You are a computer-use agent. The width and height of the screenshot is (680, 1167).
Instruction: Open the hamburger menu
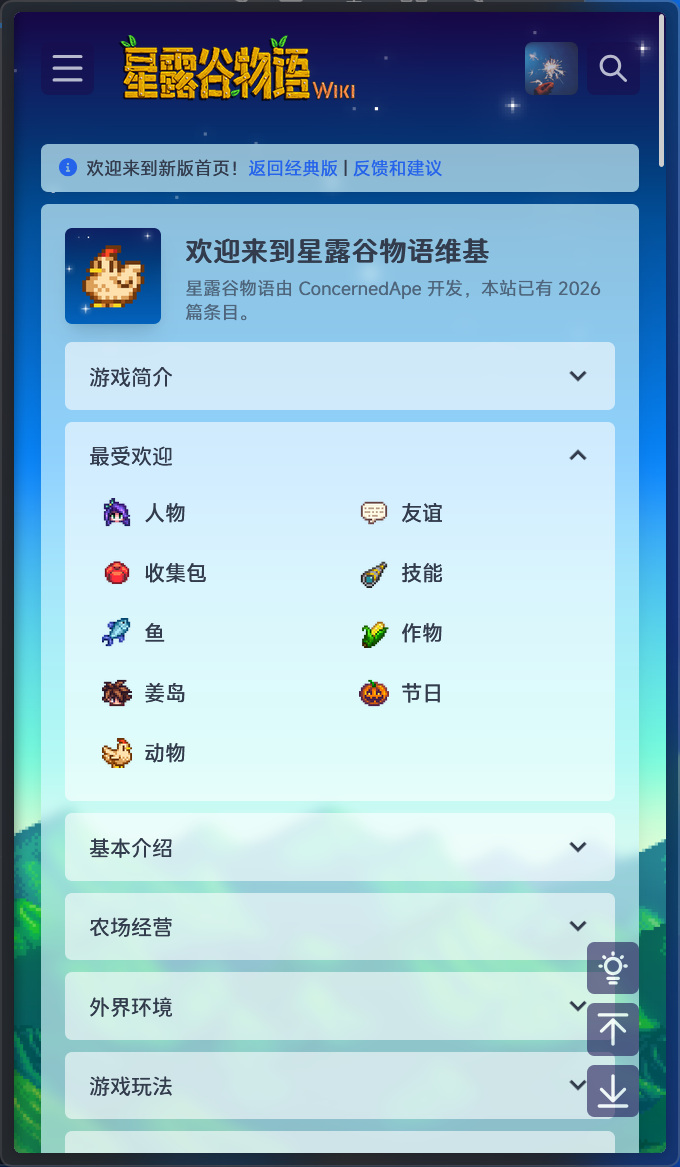(68, 68)
